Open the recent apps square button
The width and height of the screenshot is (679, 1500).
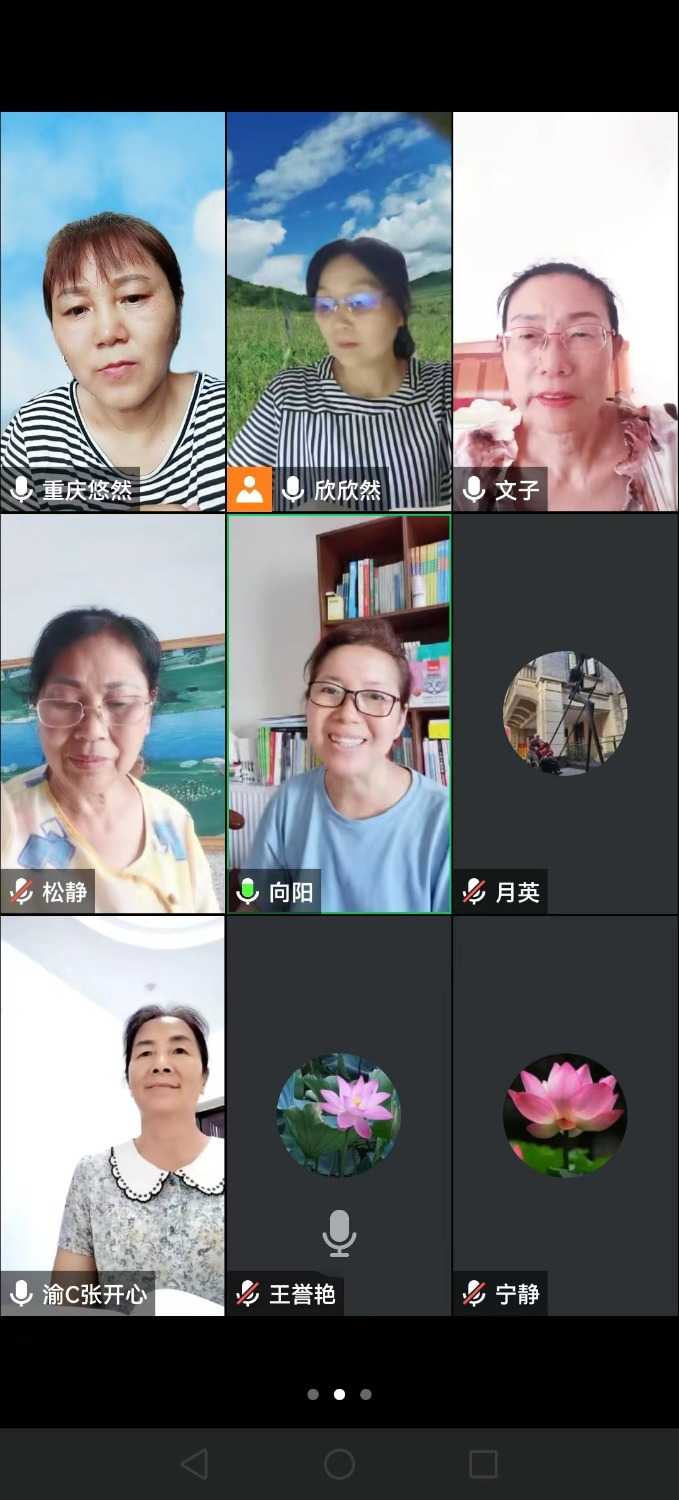(x=483, y=1464)
